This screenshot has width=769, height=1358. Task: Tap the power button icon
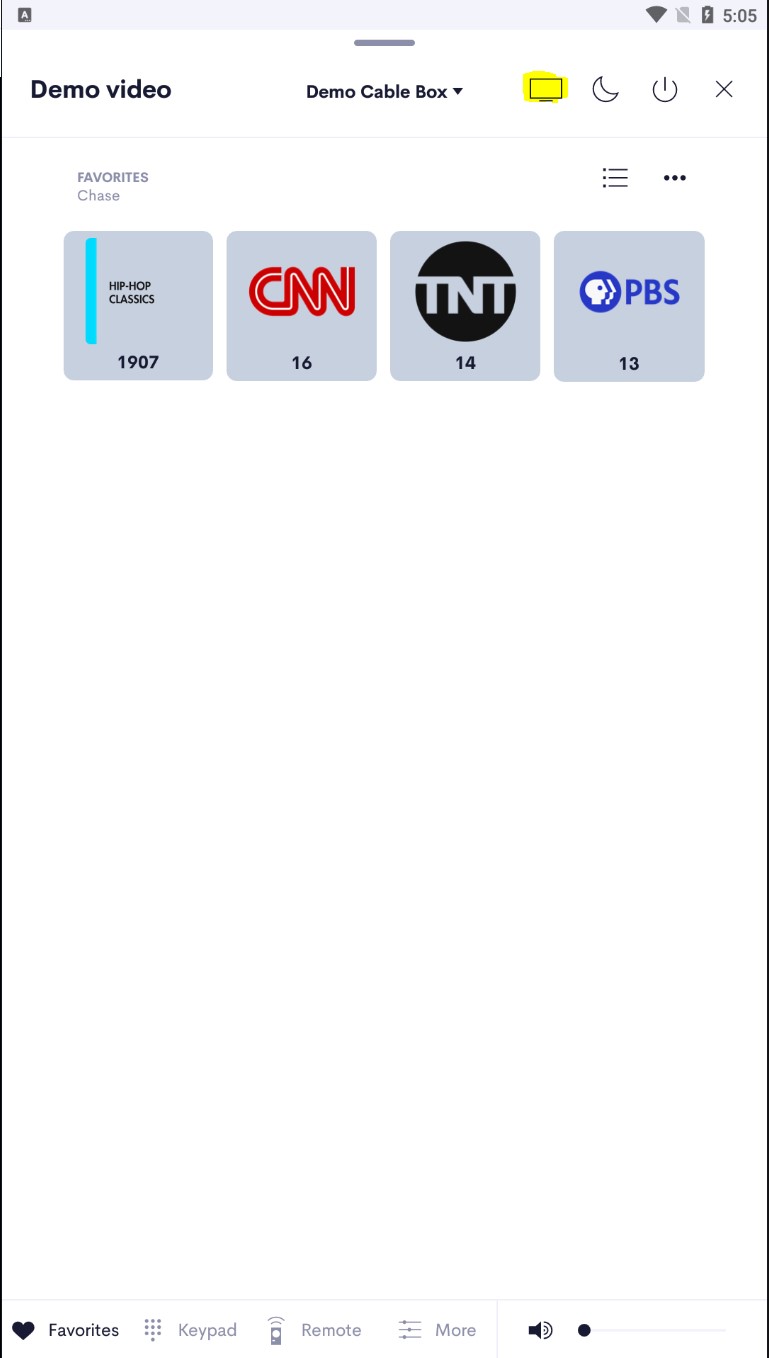click(x=664, y=90)
